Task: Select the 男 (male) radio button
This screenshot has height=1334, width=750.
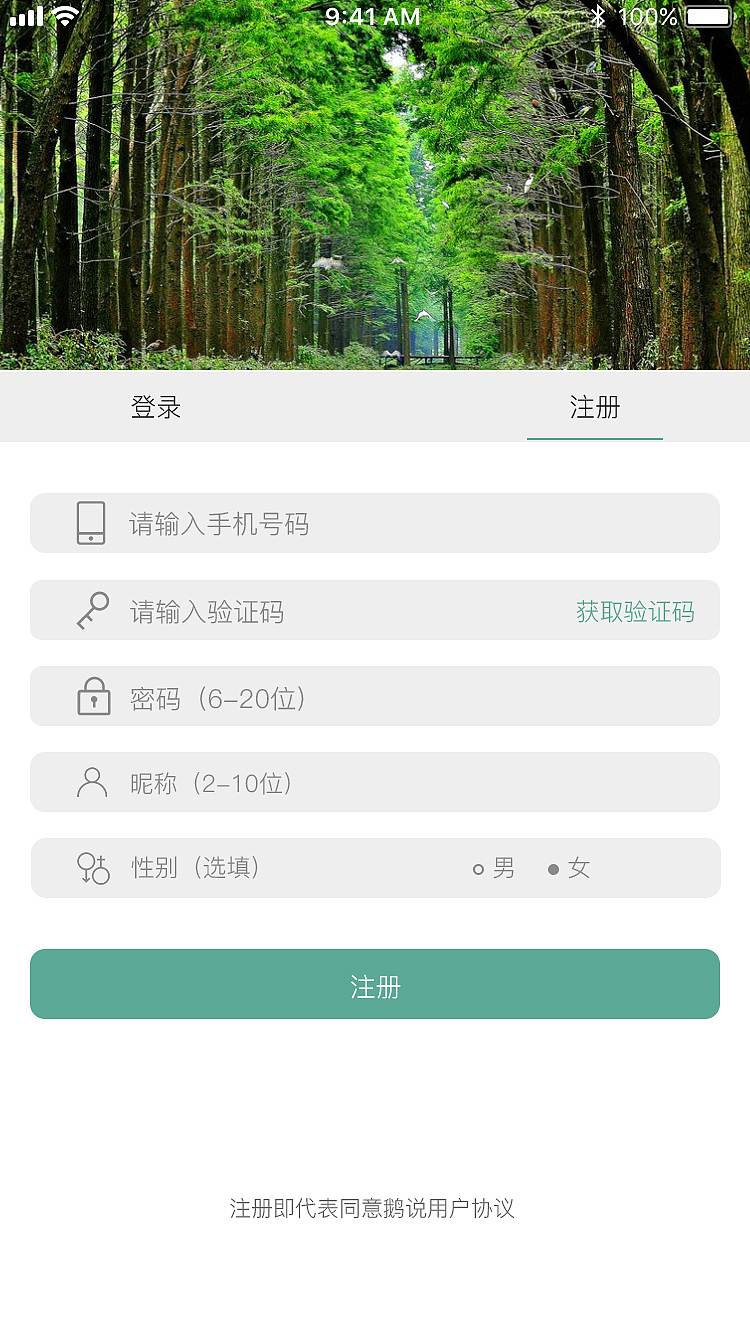Action: (x=478, y=868)
